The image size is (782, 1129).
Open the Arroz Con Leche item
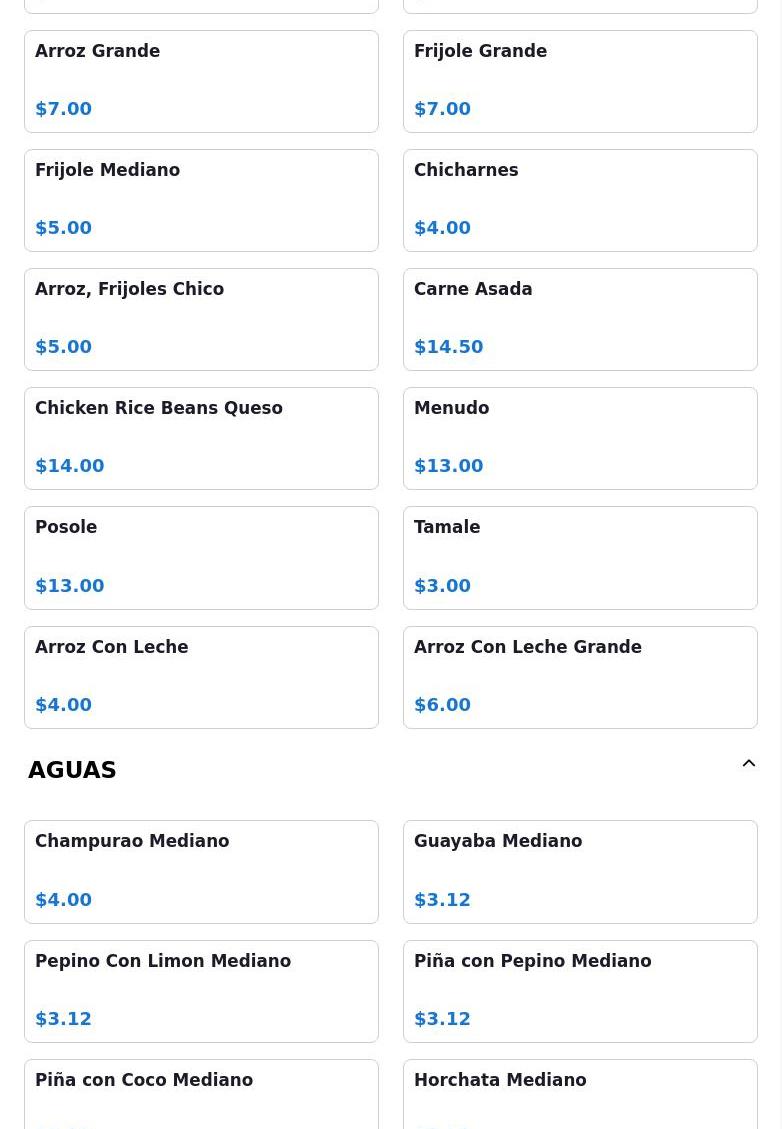tap(201, 677)
